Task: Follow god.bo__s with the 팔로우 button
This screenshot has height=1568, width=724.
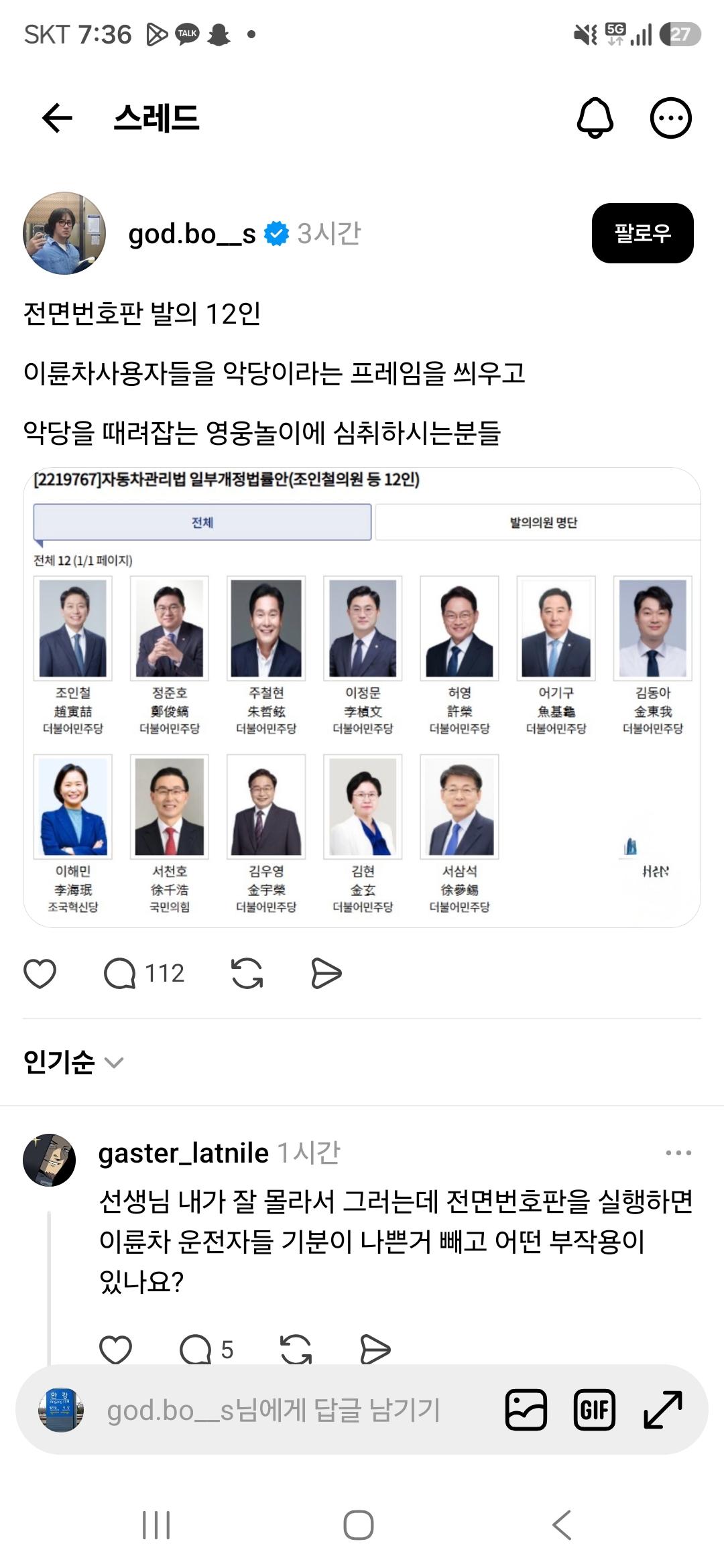Action: pyautogui.click(x=642, y=233)
